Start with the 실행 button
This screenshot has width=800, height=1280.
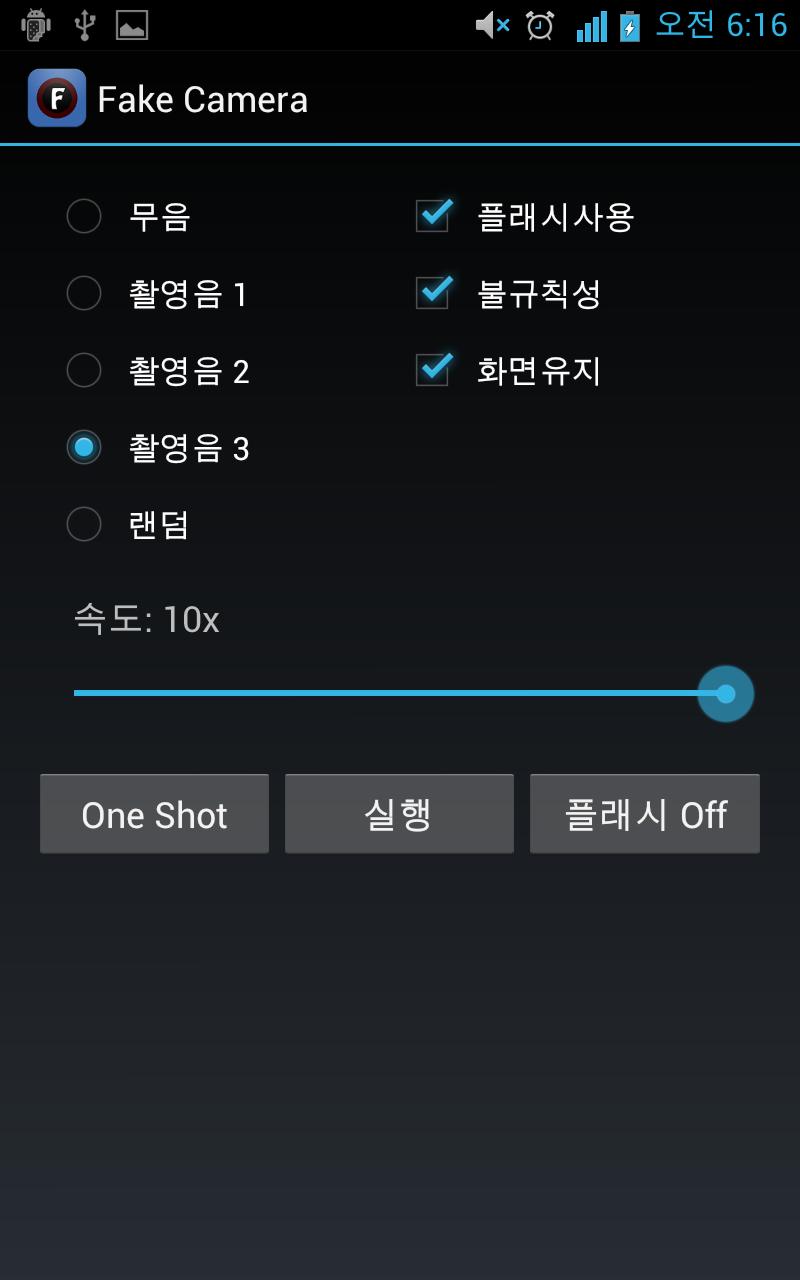(399, 814)
